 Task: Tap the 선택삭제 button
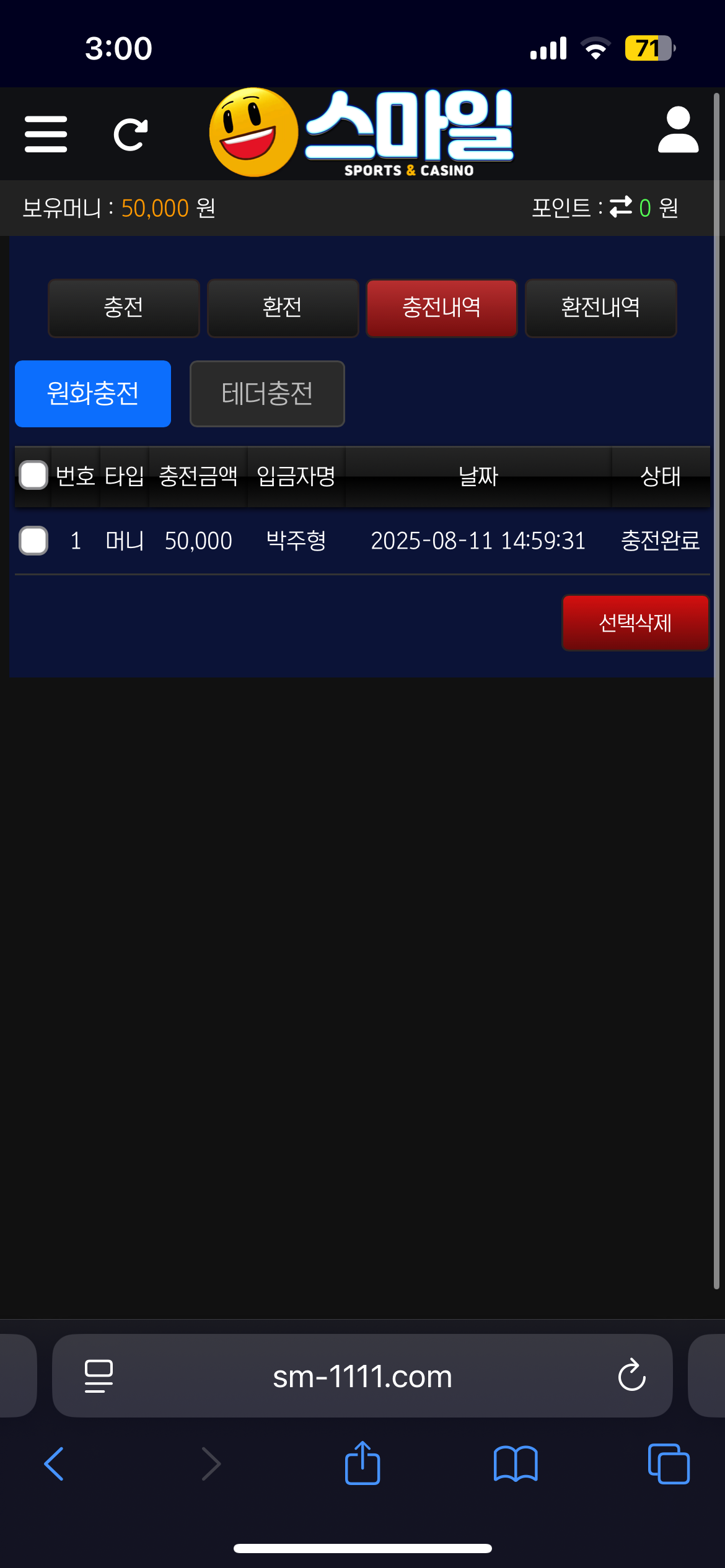click(635, 622)
